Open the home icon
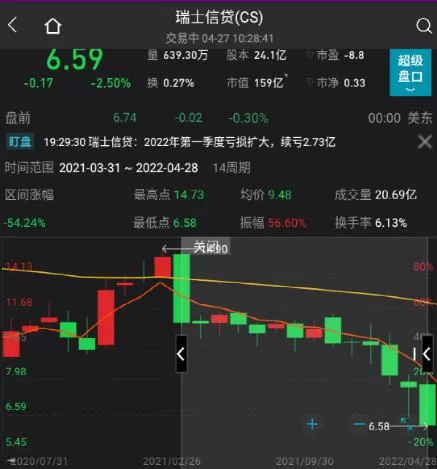437x469 pixels. 53,26
